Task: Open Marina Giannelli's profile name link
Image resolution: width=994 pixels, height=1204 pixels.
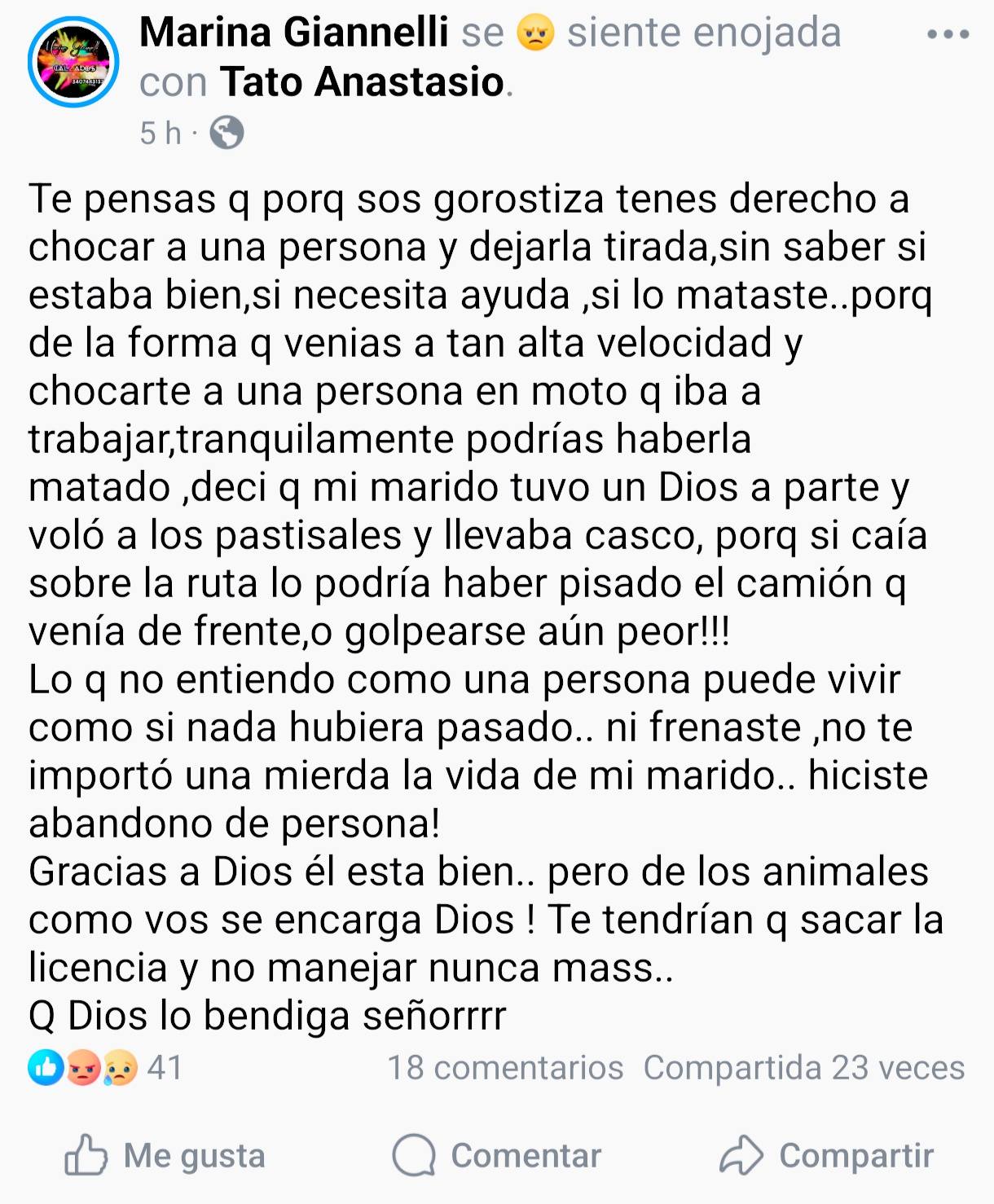Action: tap(294, 33)
